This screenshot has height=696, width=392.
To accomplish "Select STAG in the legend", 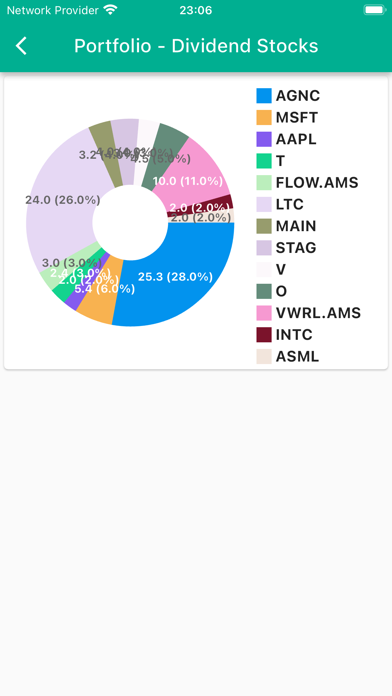I will pyautogui.click(x=286, y=248).
